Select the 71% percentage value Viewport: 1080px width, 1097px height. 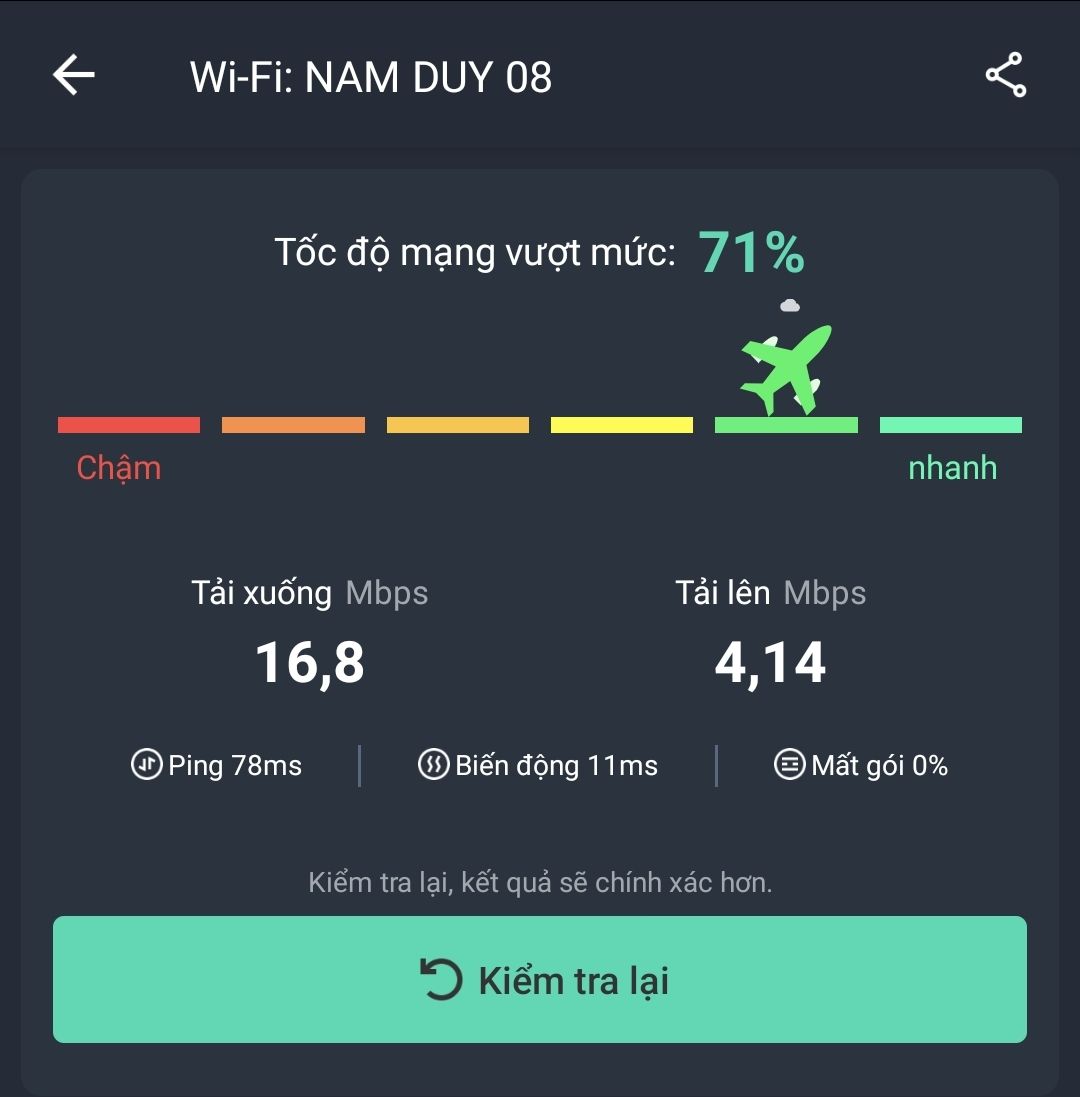tap(751, 252)
